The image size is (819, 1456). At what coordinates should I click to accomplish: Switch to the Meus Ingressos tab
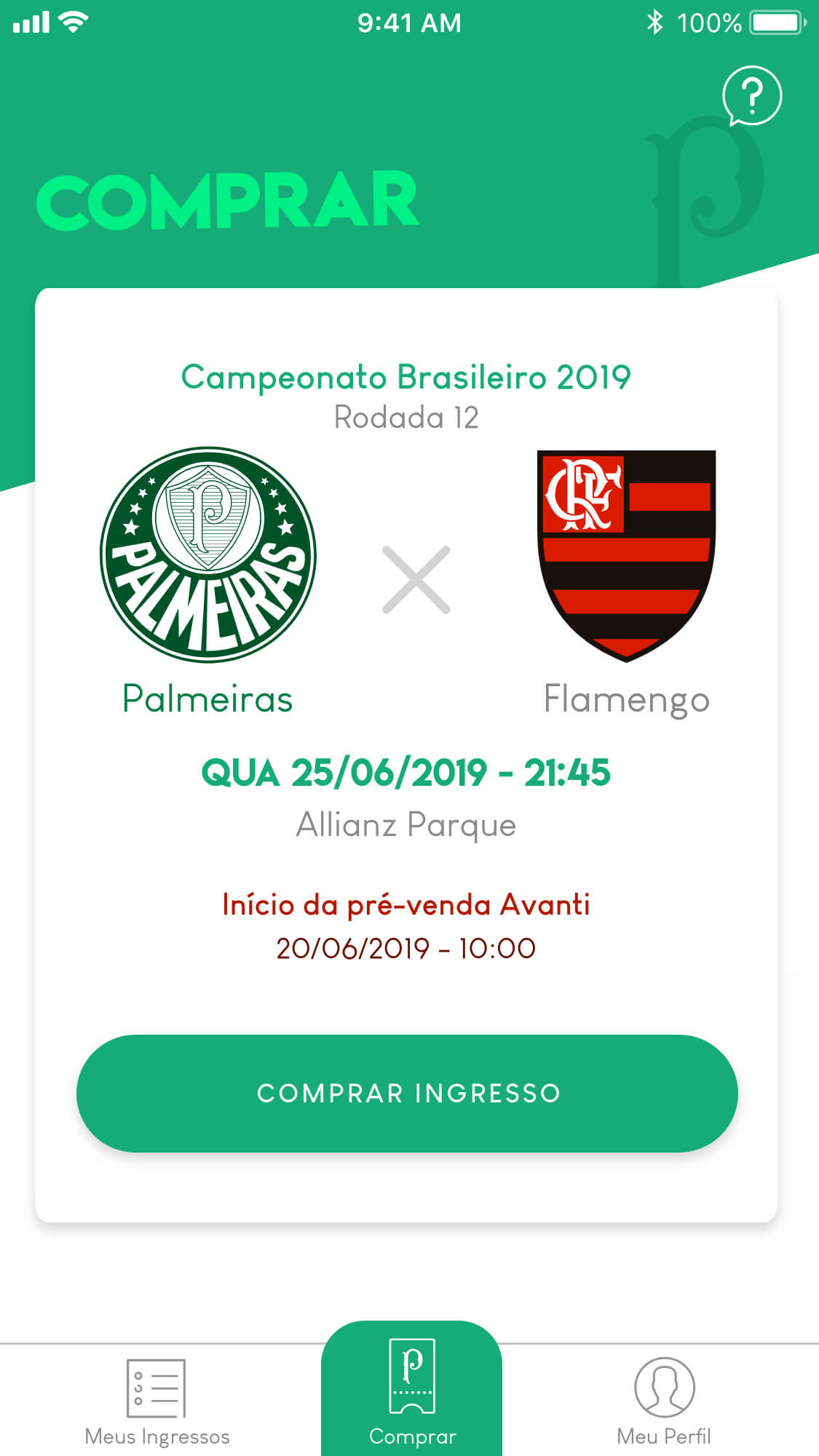(x=157, y=1401)
